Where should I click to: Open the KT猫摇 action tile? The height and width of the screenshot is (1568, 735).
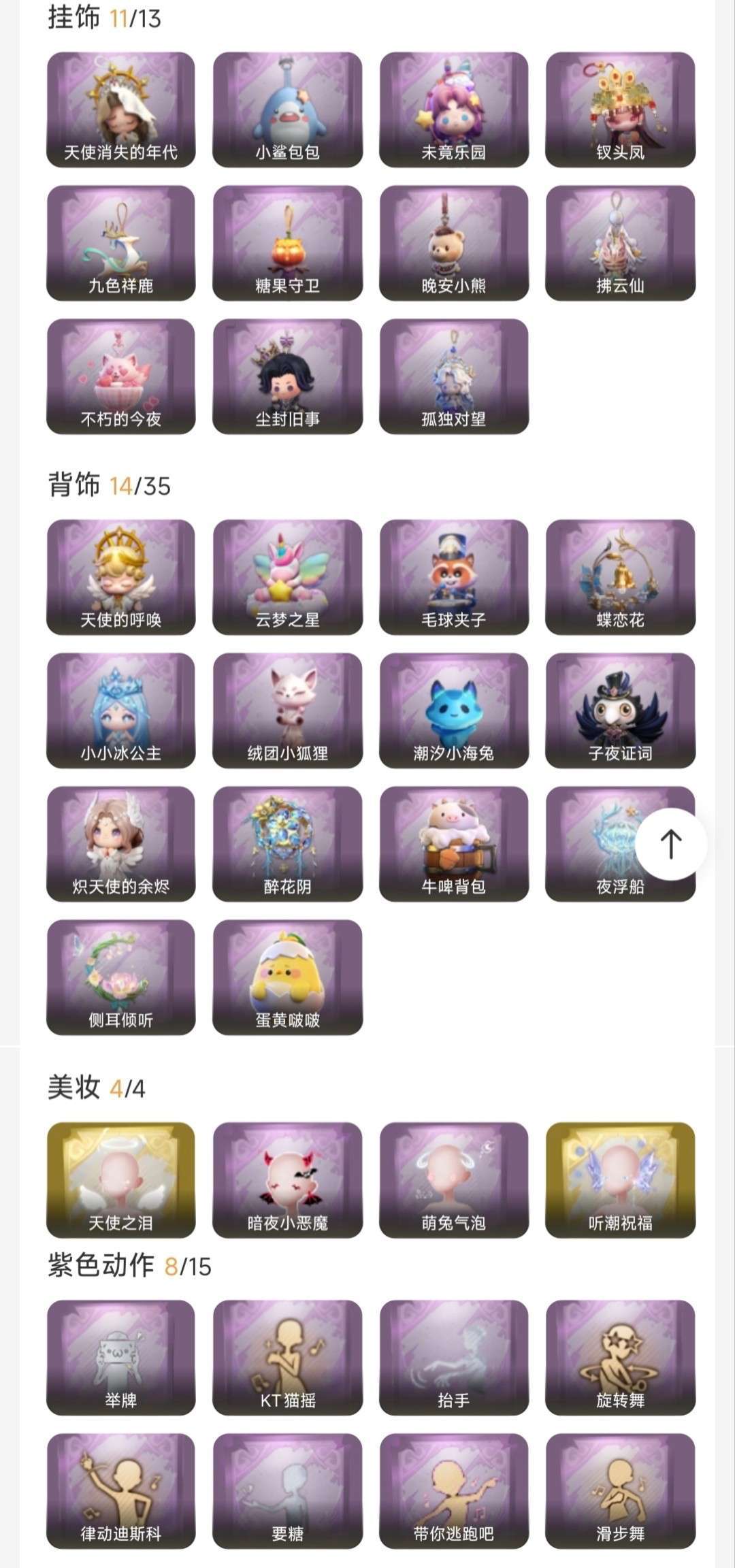point(287,1357)
